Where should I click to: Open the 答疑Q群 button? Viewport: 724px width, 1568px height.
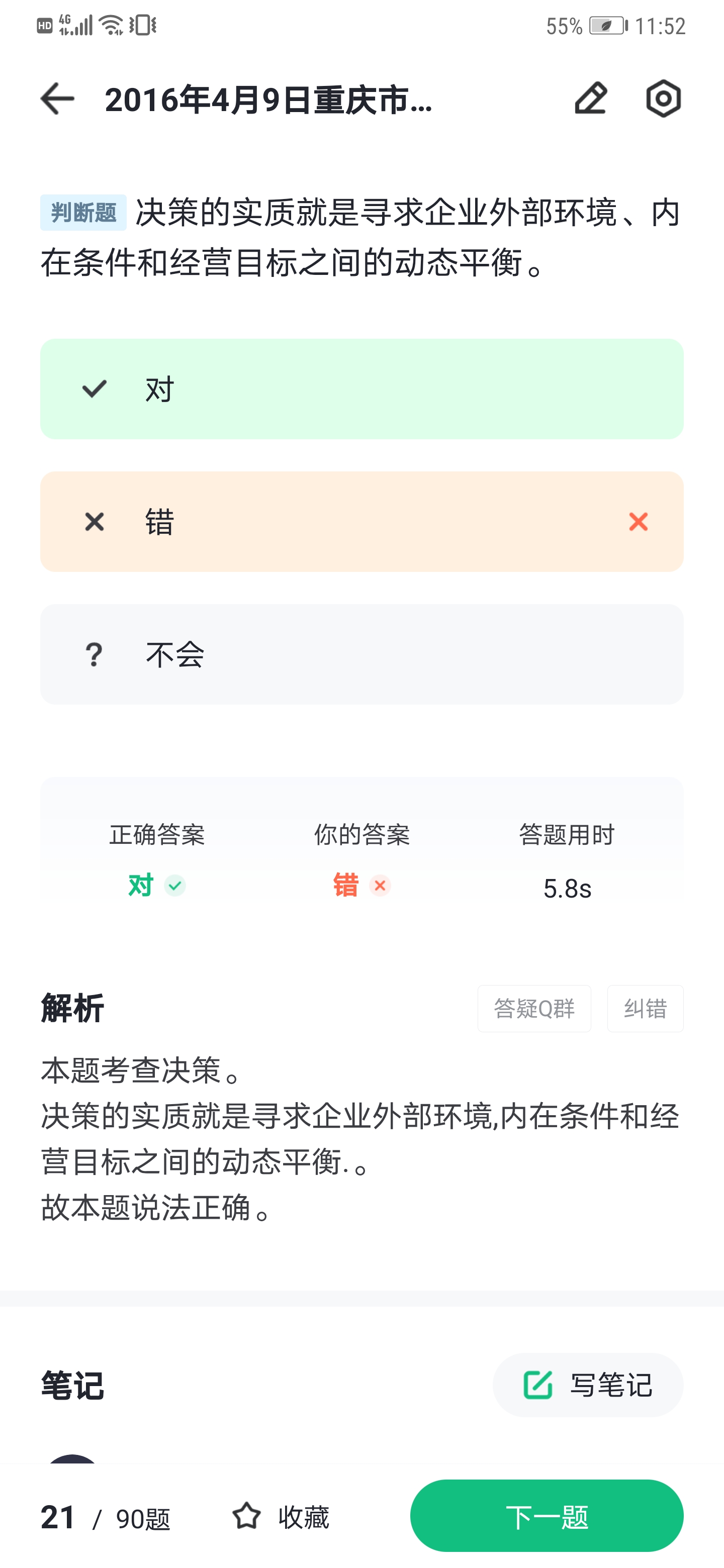[x=533, y=1009]
